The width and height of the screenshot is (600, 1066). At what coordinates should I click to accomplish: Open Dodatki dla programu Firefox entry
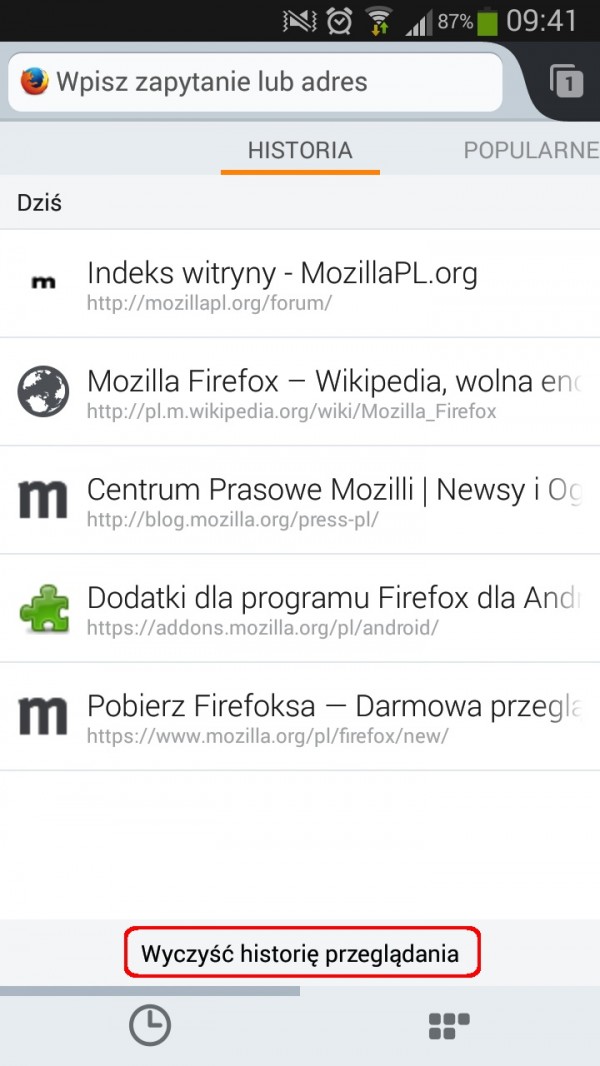[300, 608]
